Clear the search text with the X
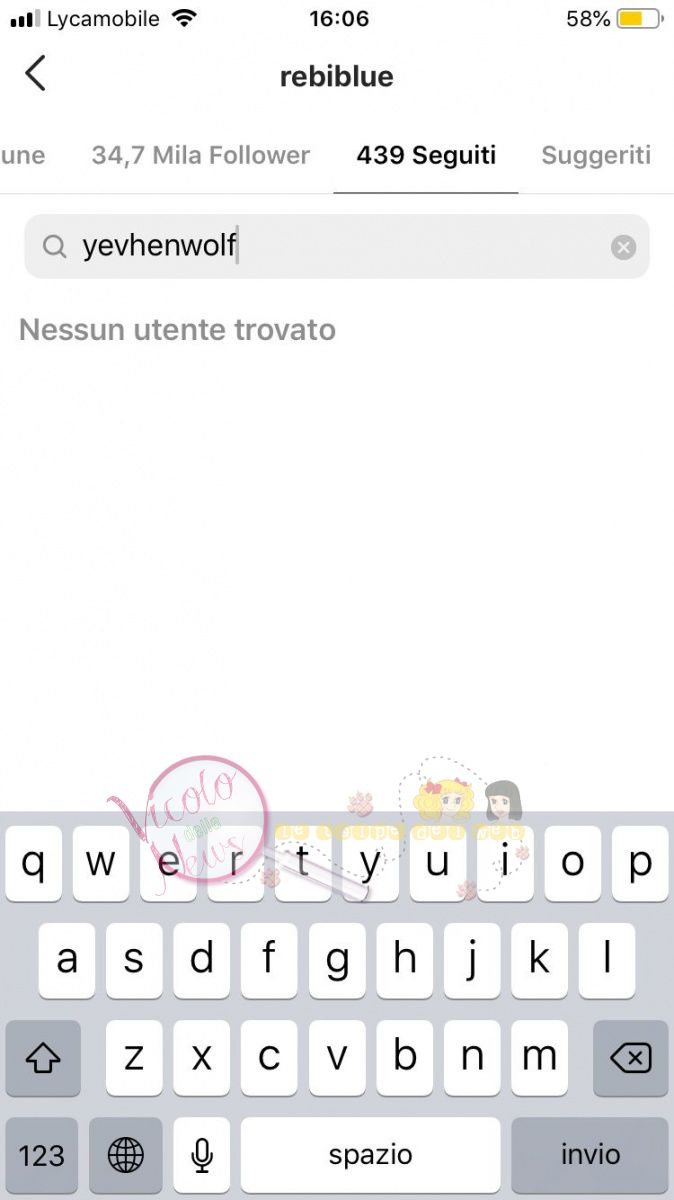Screen dimensions: 674x1200 tap(623, 247)
